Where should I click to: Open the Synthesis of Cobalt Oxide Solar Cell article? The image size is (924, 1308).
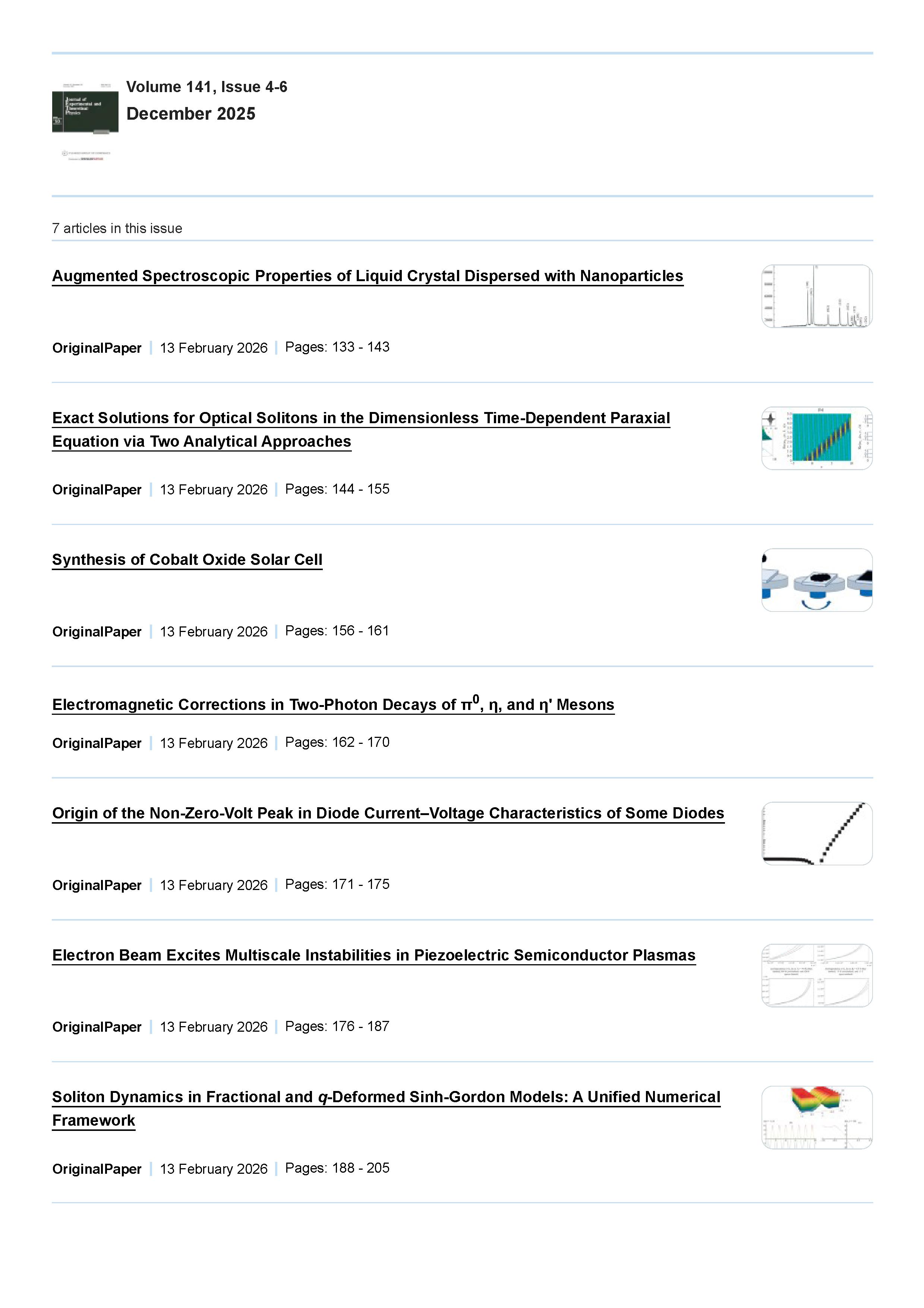point(187,560)
